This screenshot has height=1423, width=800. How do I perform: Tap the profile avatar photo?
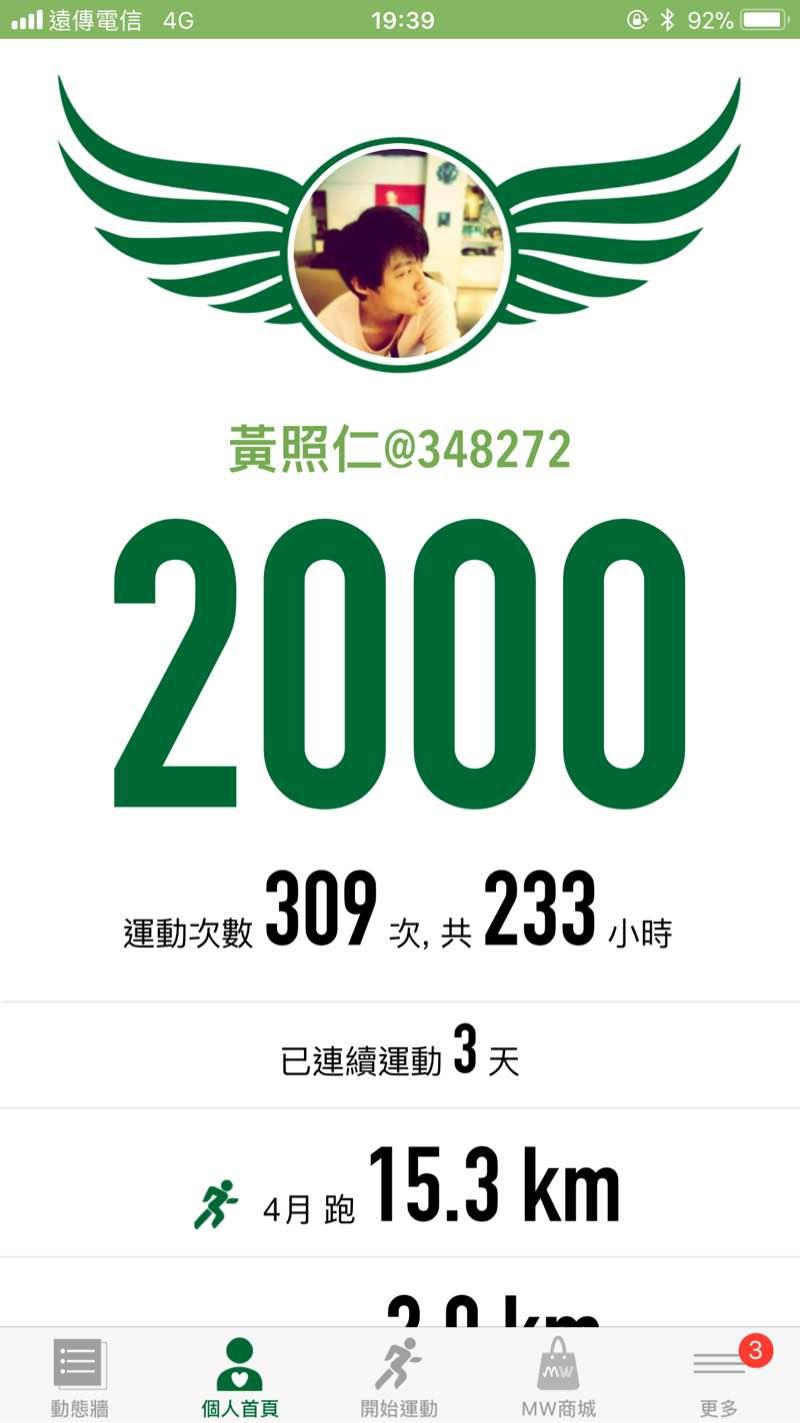pyautogui.click(x=400, y=254)
